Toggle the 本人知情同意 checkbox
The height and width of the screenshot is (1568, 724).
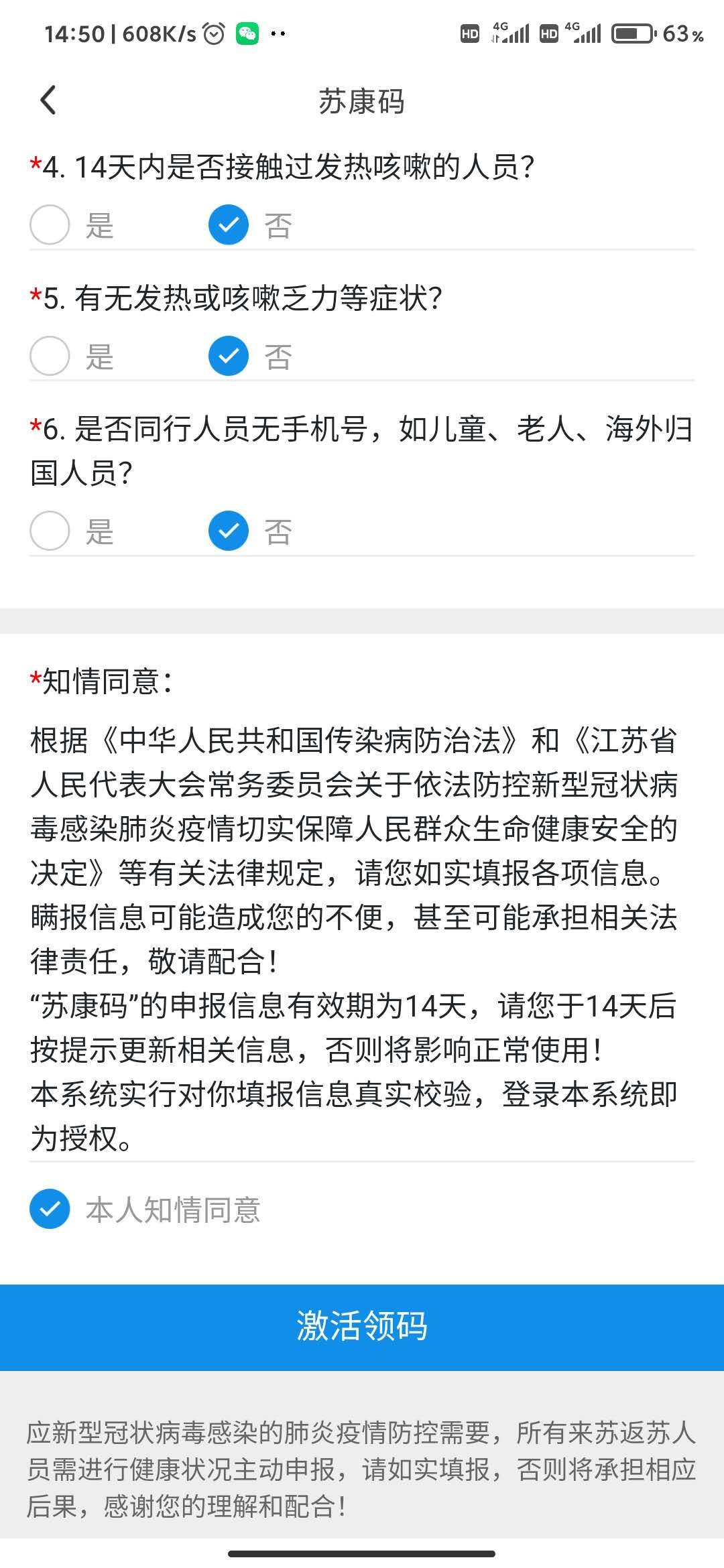[x=50, y=1209]
